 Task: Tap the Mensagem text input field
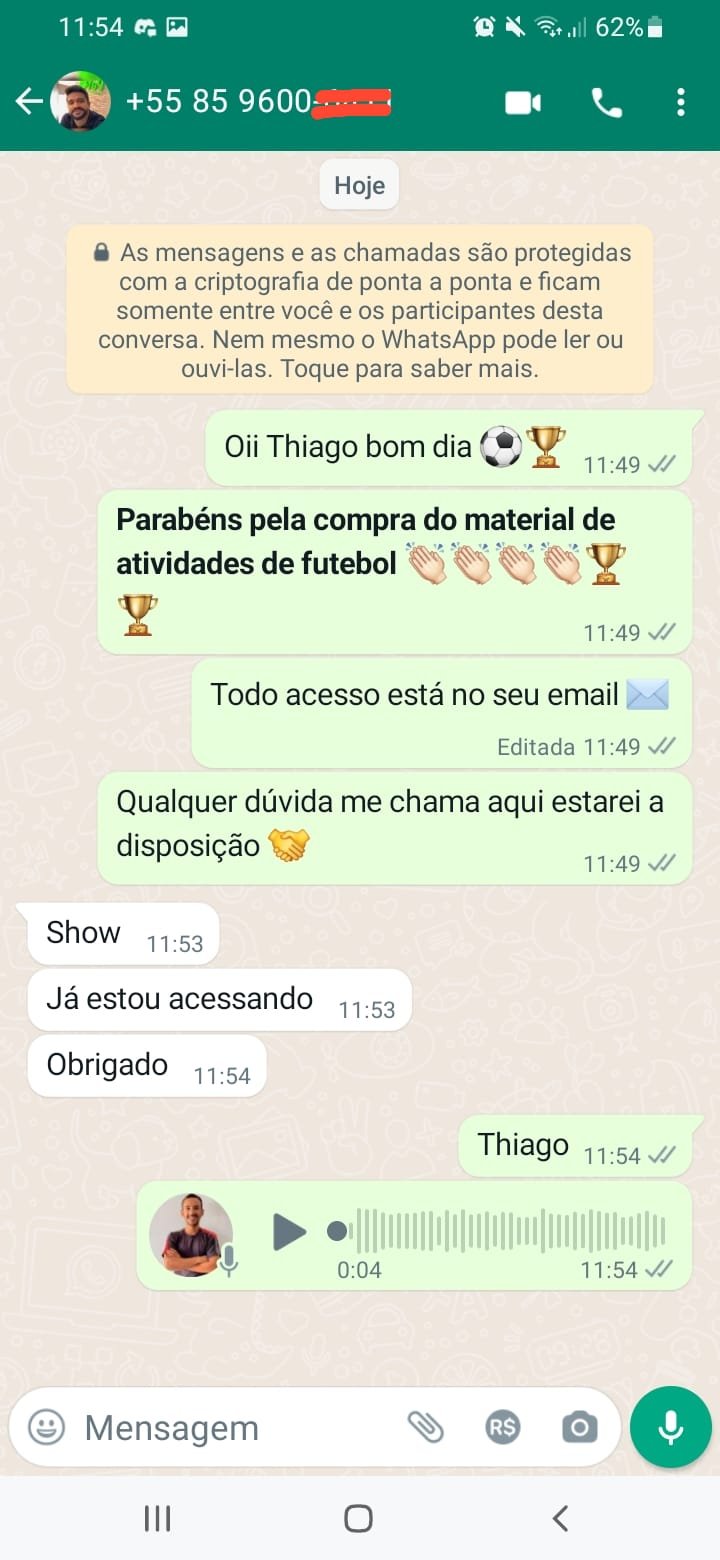pos(230,1427)
